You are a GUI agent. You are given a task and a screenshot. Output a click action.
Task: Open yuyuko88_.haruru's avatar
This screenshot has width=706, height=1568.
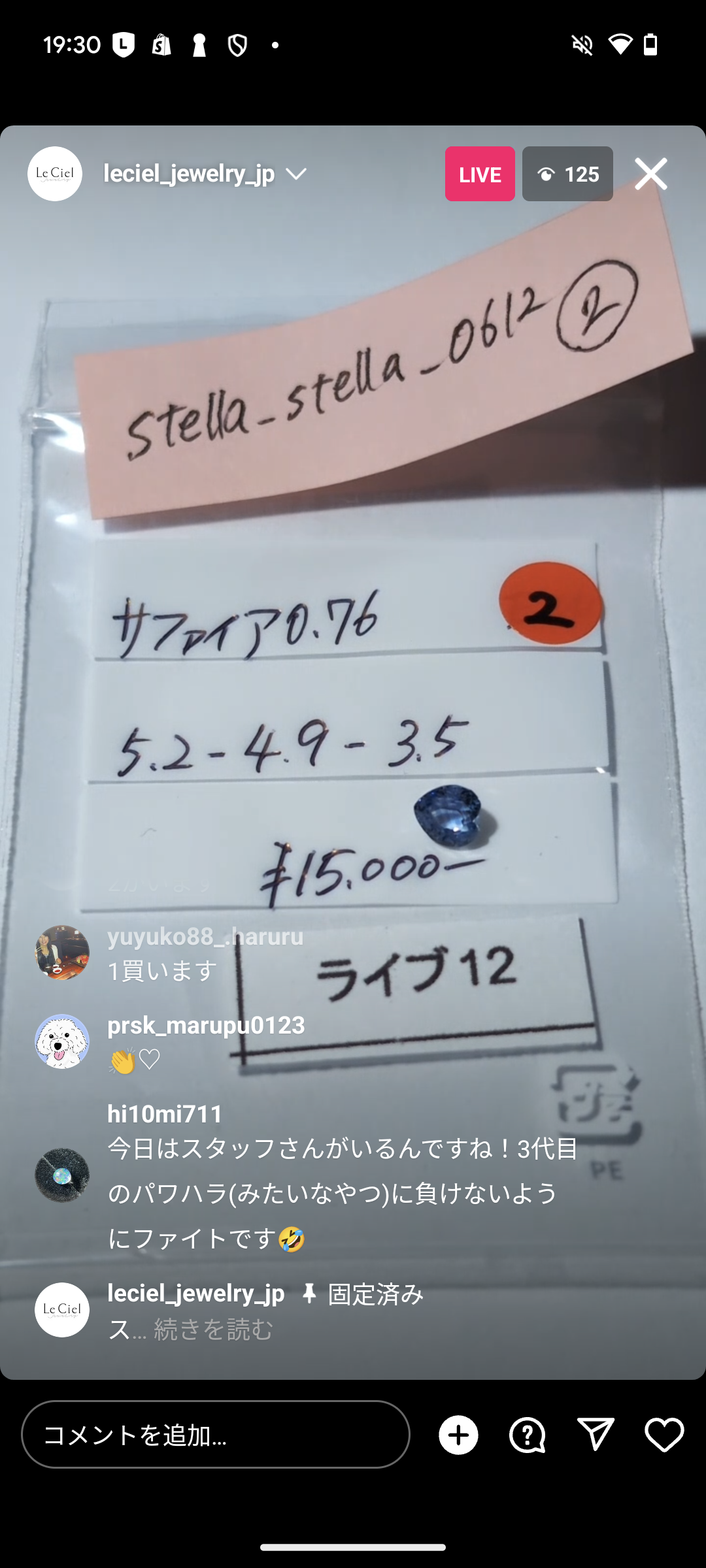point(62,953)
